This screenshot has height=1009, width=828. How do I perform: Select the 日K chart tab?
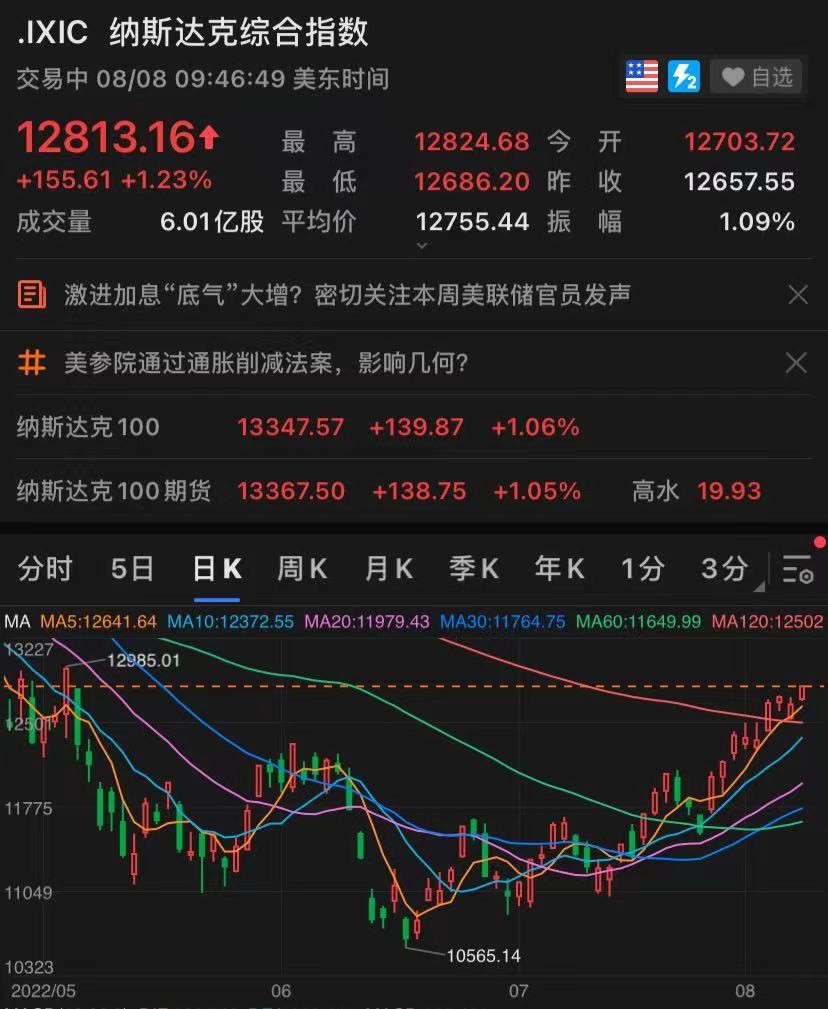[217, 569]
